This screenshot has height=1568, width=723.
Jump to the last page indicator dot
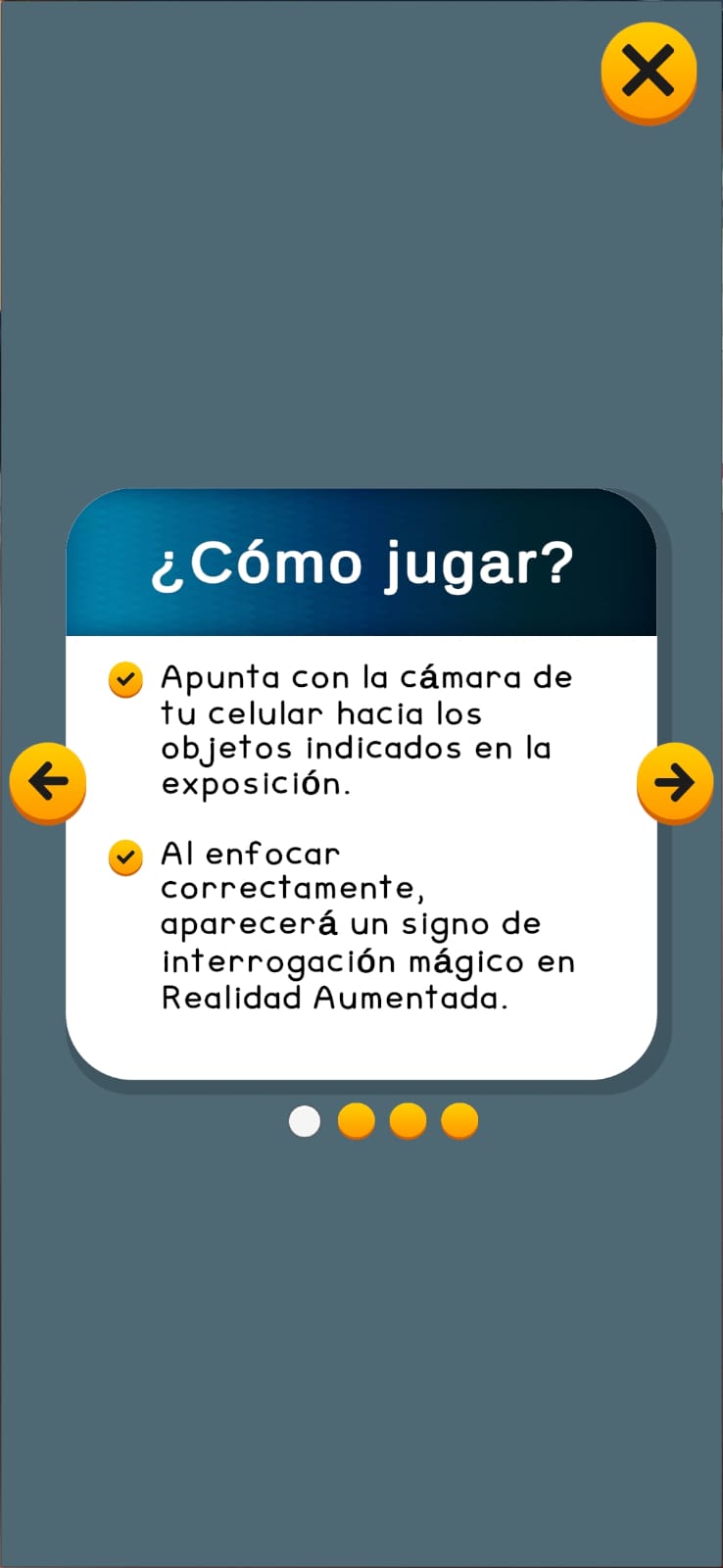[x=459, y=1121]
